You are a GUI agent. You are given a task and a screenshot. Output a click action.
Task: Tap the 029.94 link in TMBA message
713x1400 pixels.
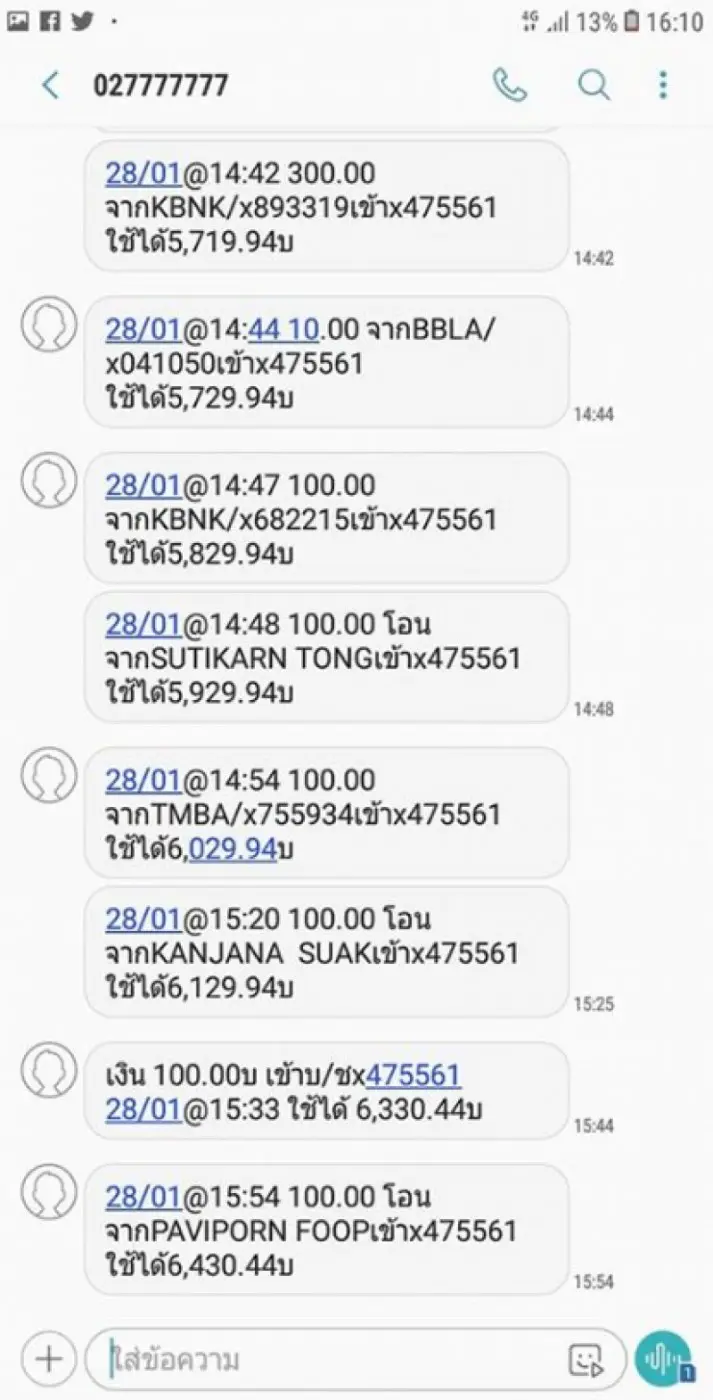[x=232, y=849]
